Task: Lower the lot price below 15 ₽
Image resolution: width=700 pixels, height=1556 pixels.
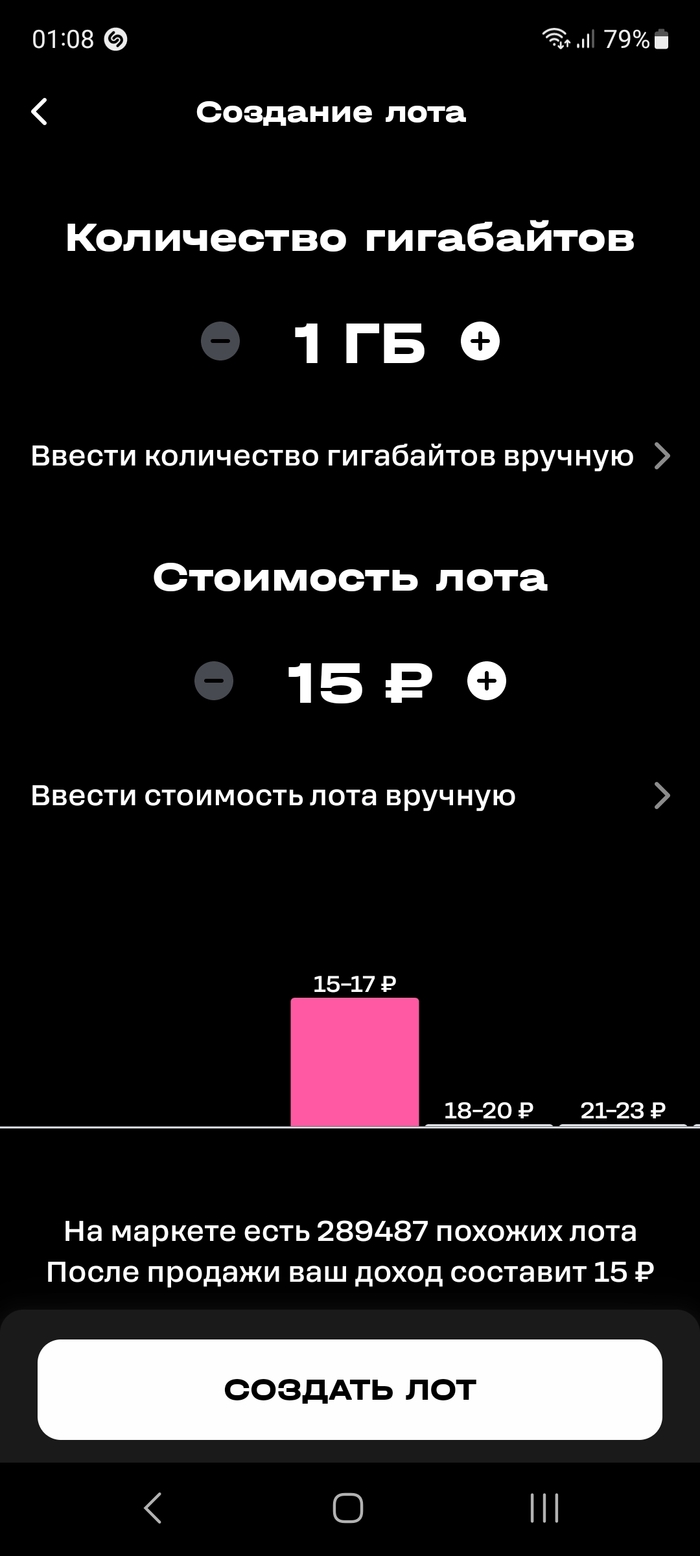Action: coord(214,682)
